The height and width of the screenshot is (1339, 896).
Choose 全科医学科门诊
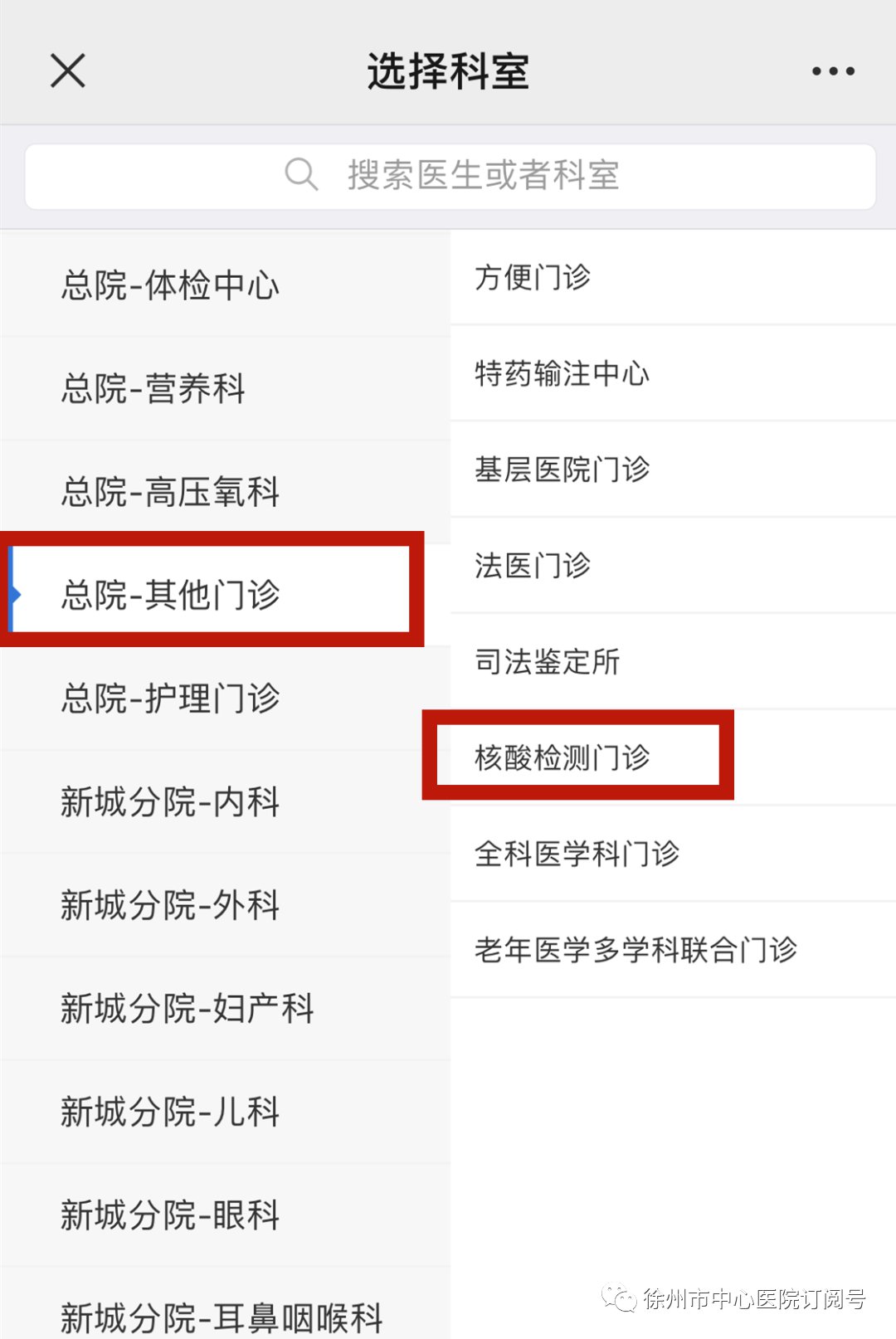(x=673, y=854)
